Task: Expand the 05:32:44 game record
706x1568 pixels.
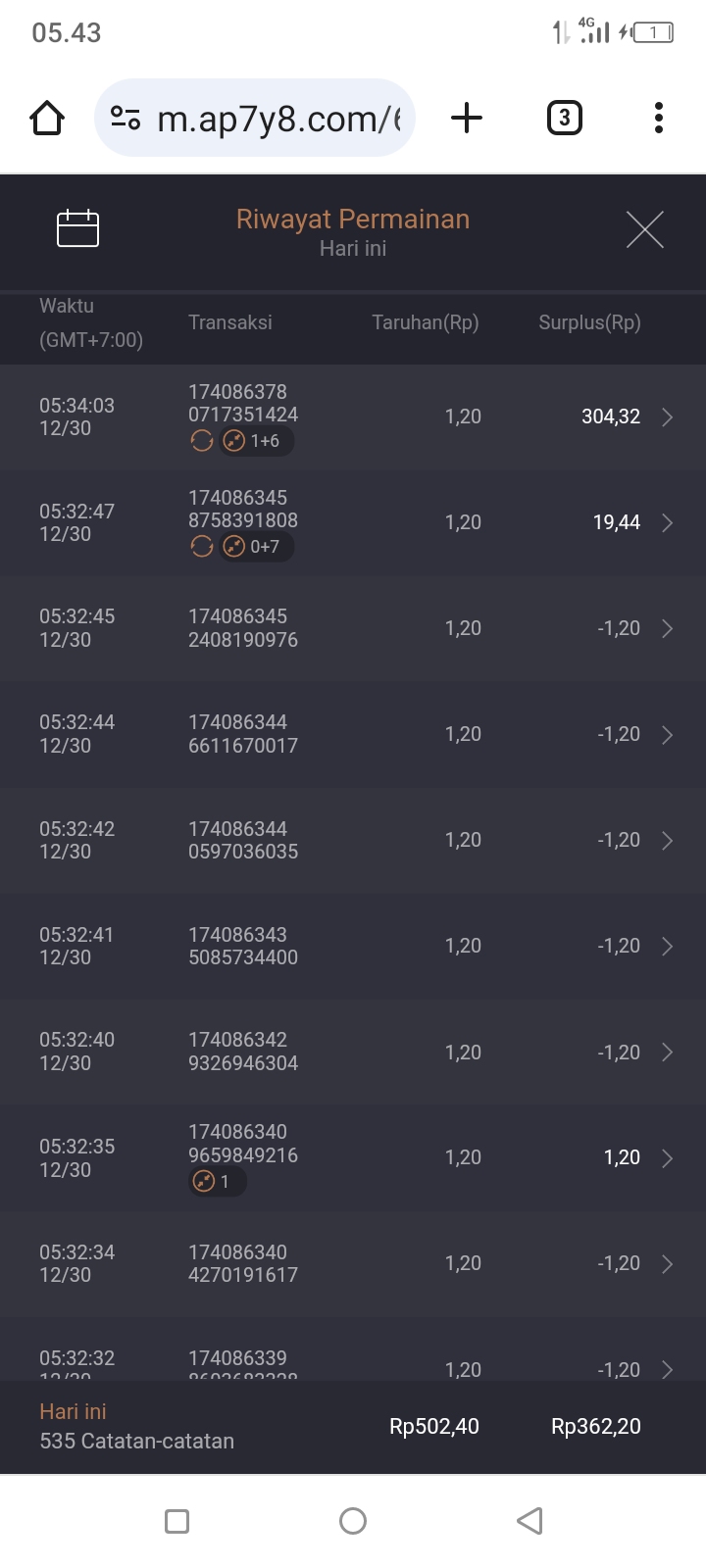Action: (353, 734)
